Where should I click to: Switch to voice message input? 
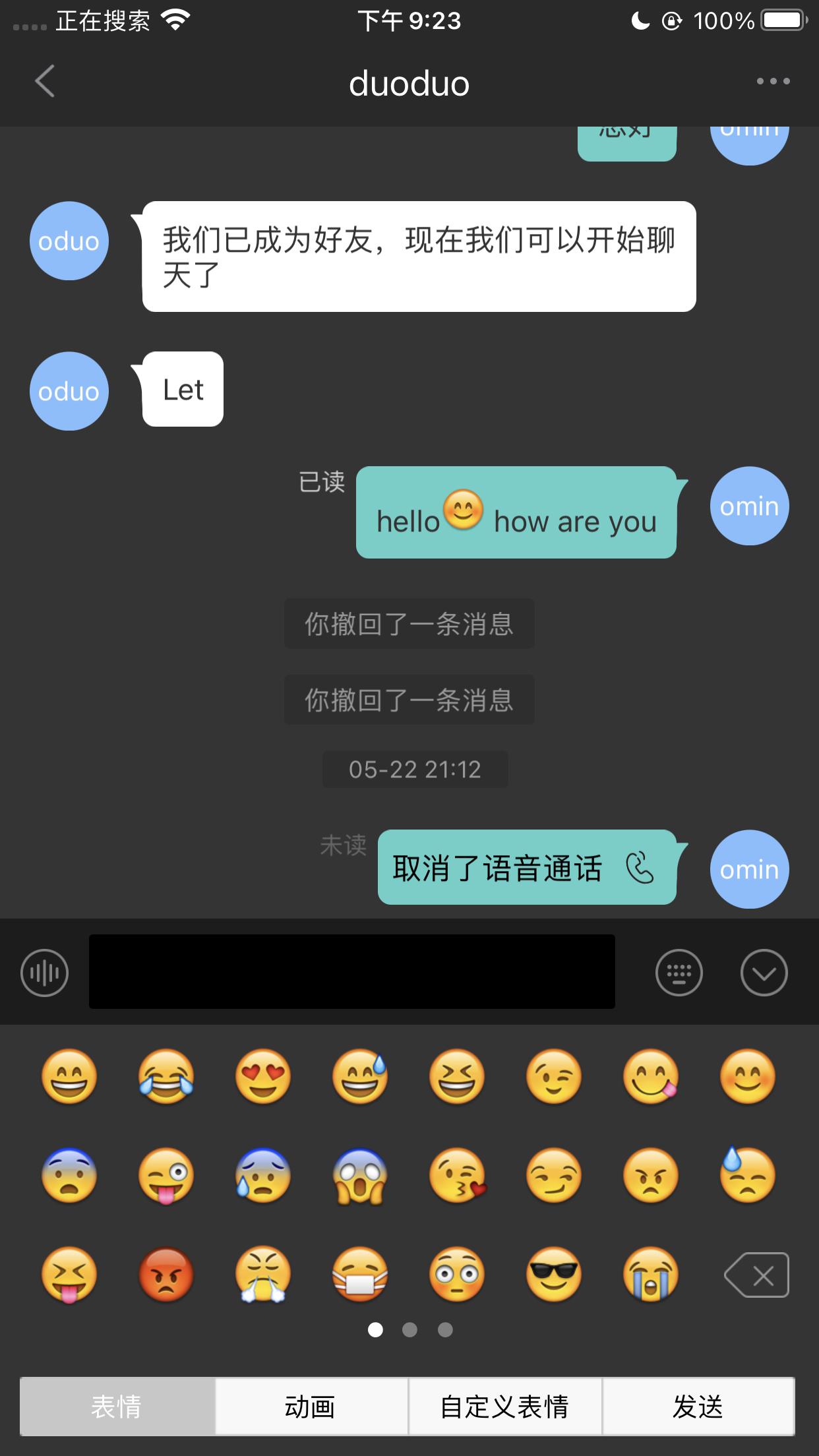click(45, 973)
